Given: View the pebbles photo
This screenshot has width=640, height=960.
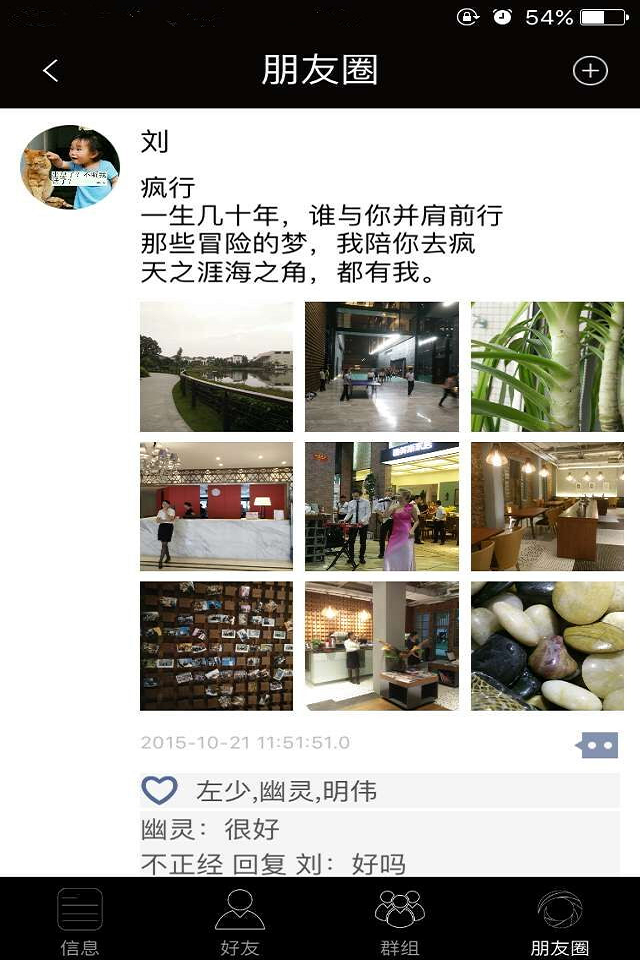Looking at the screenshot, I should [547, 646].
